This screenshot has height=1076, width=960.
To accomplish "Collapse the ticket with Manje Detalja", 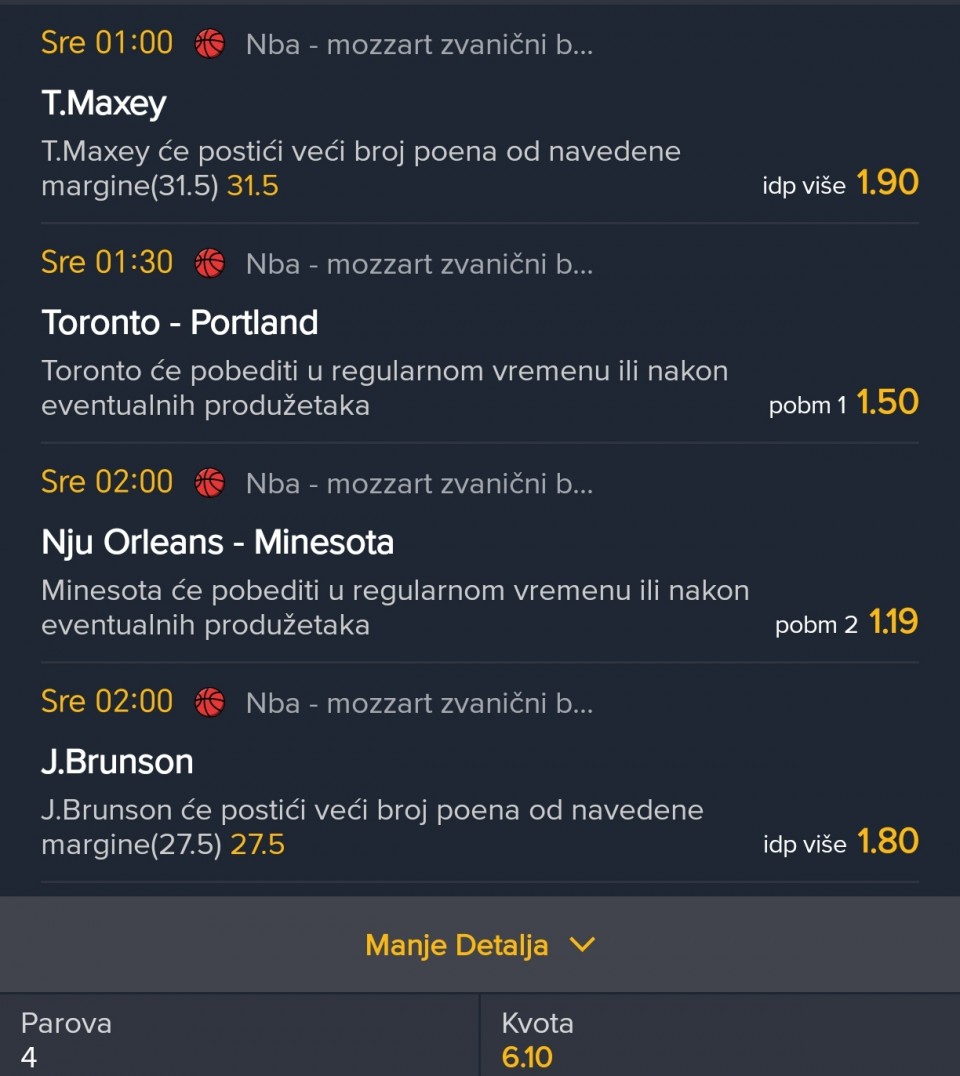I will point(480,945).
